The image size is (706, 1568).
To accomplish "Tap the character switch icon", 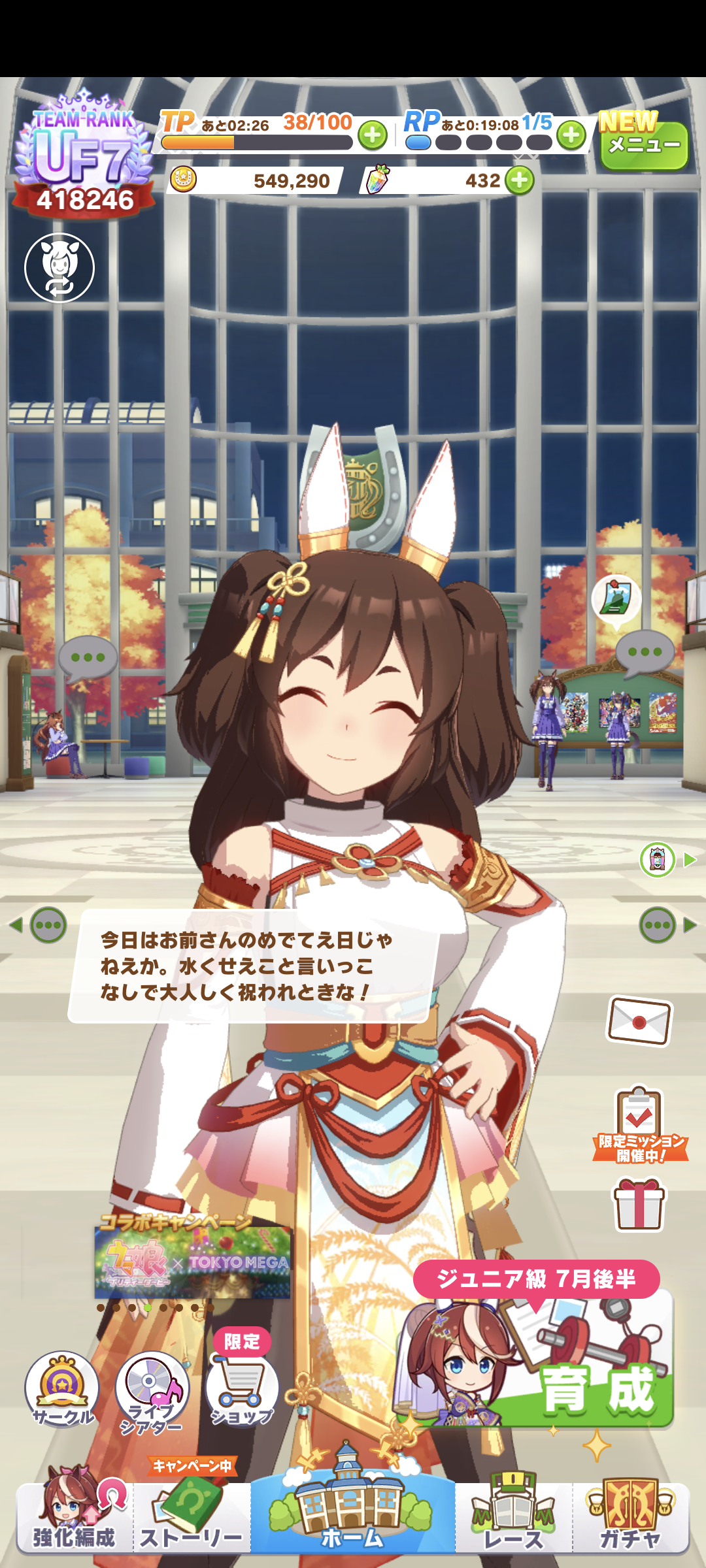I will coord(59,268).
